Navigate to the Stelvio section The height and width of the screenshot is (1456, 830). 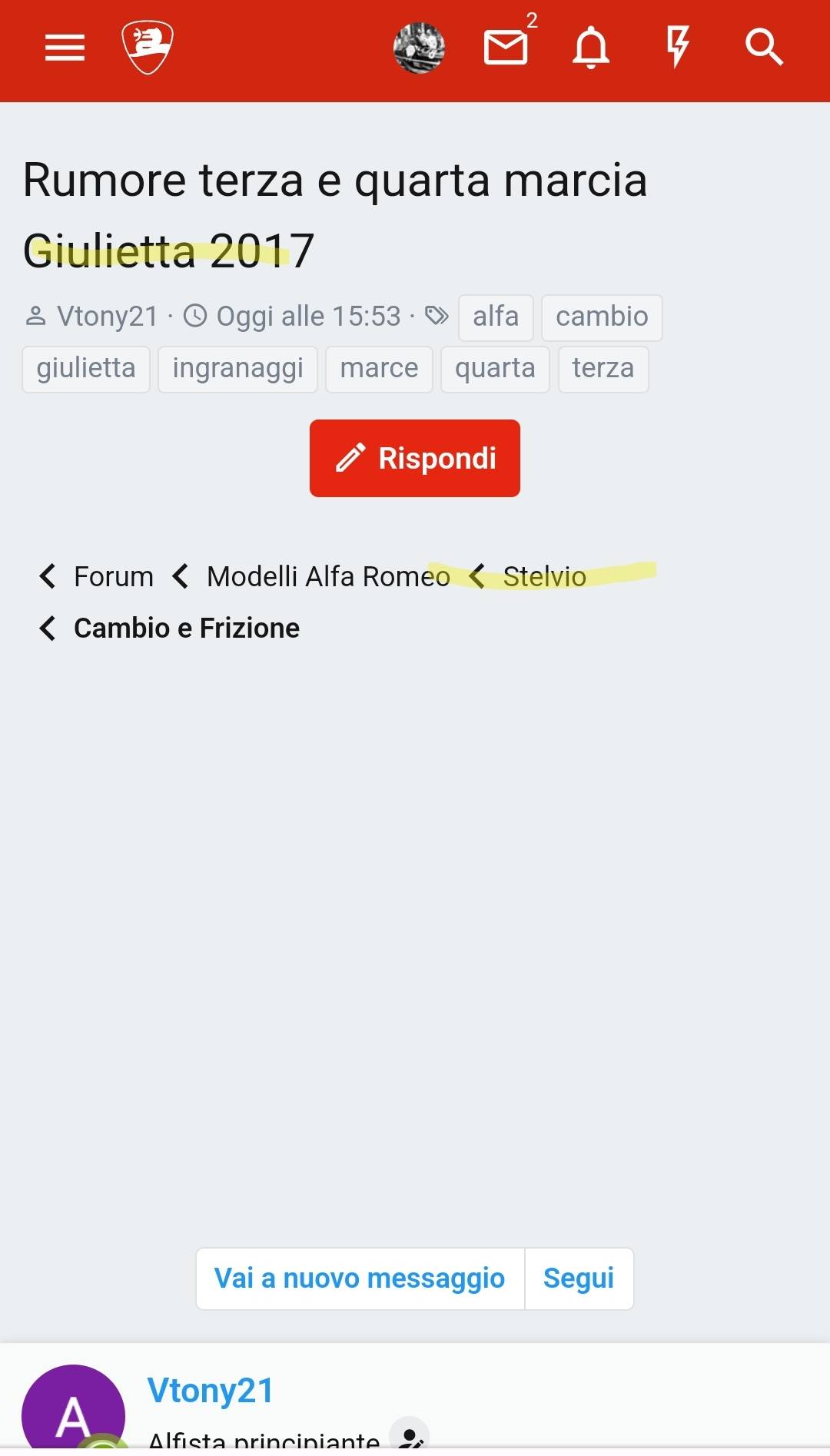coord(544,576)
